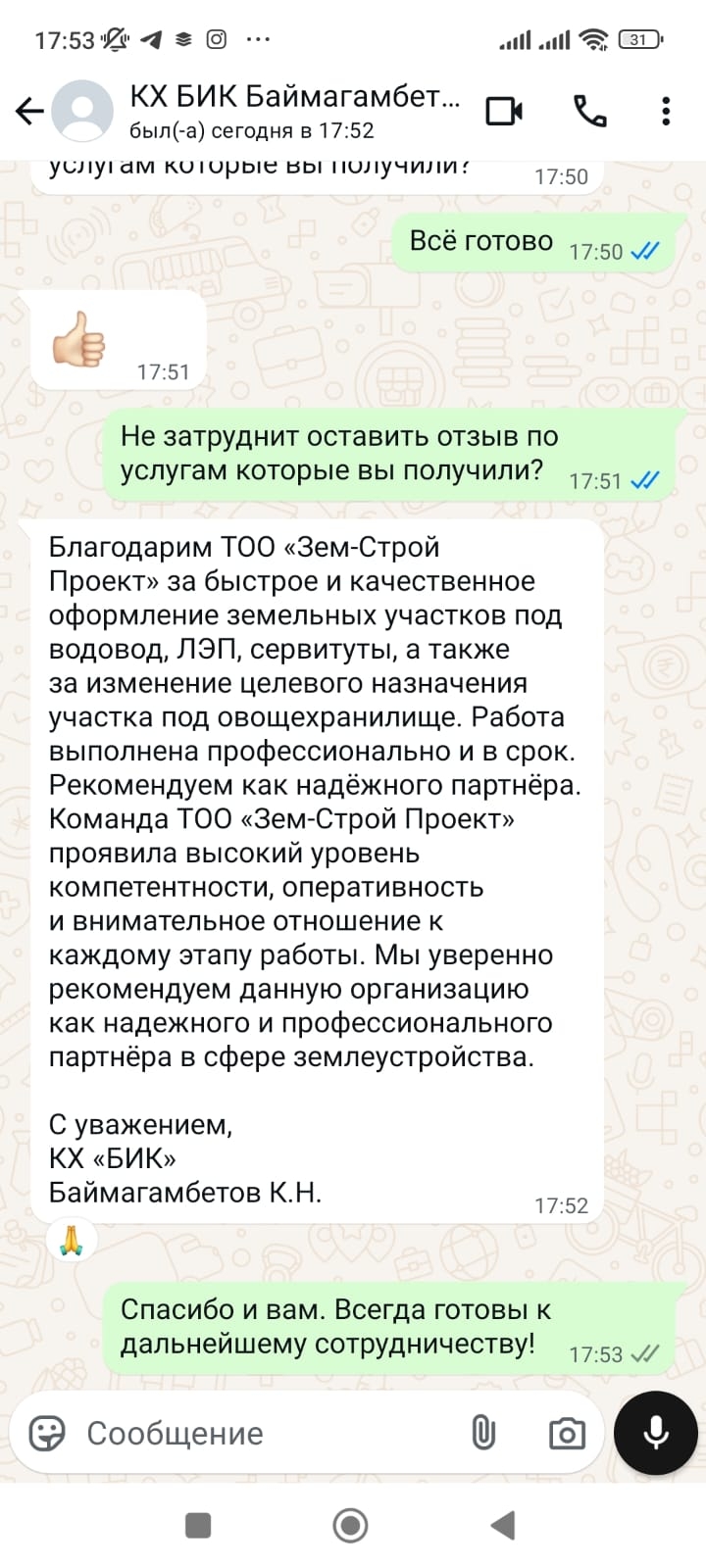Viewport: 706px width, 1568px height.
Task: Start a video call with the contact
Action: point(505,111)
